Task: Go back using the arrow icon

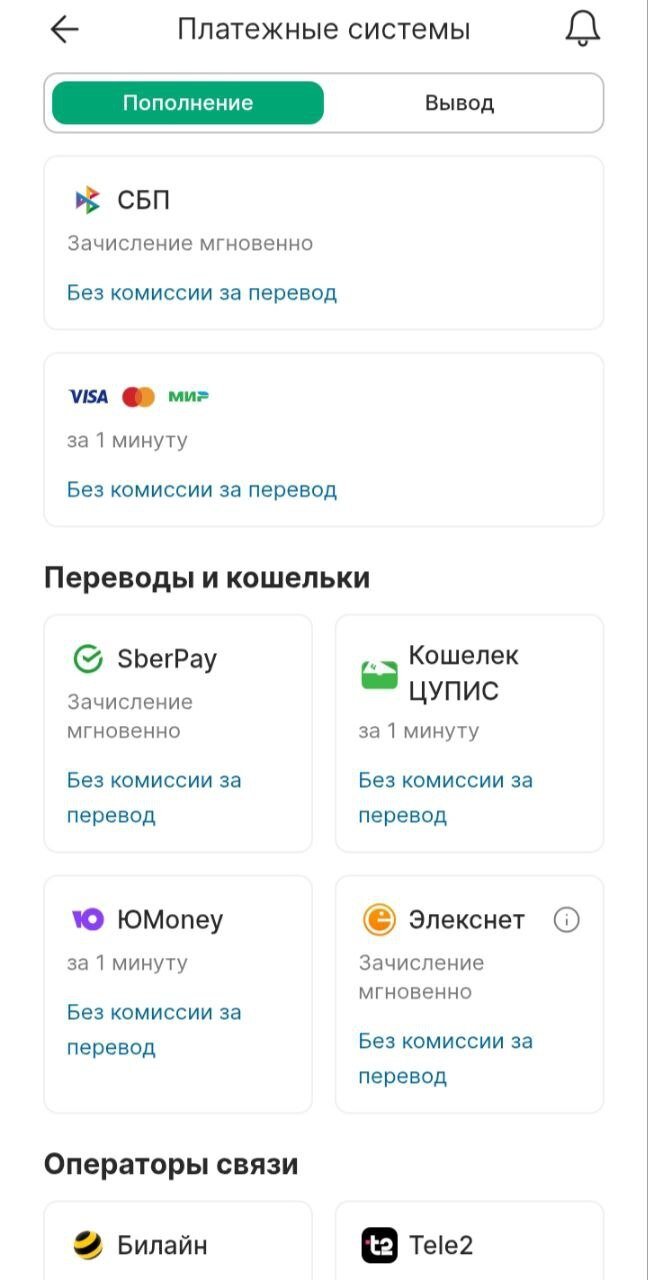Action: tap(64, 30)
